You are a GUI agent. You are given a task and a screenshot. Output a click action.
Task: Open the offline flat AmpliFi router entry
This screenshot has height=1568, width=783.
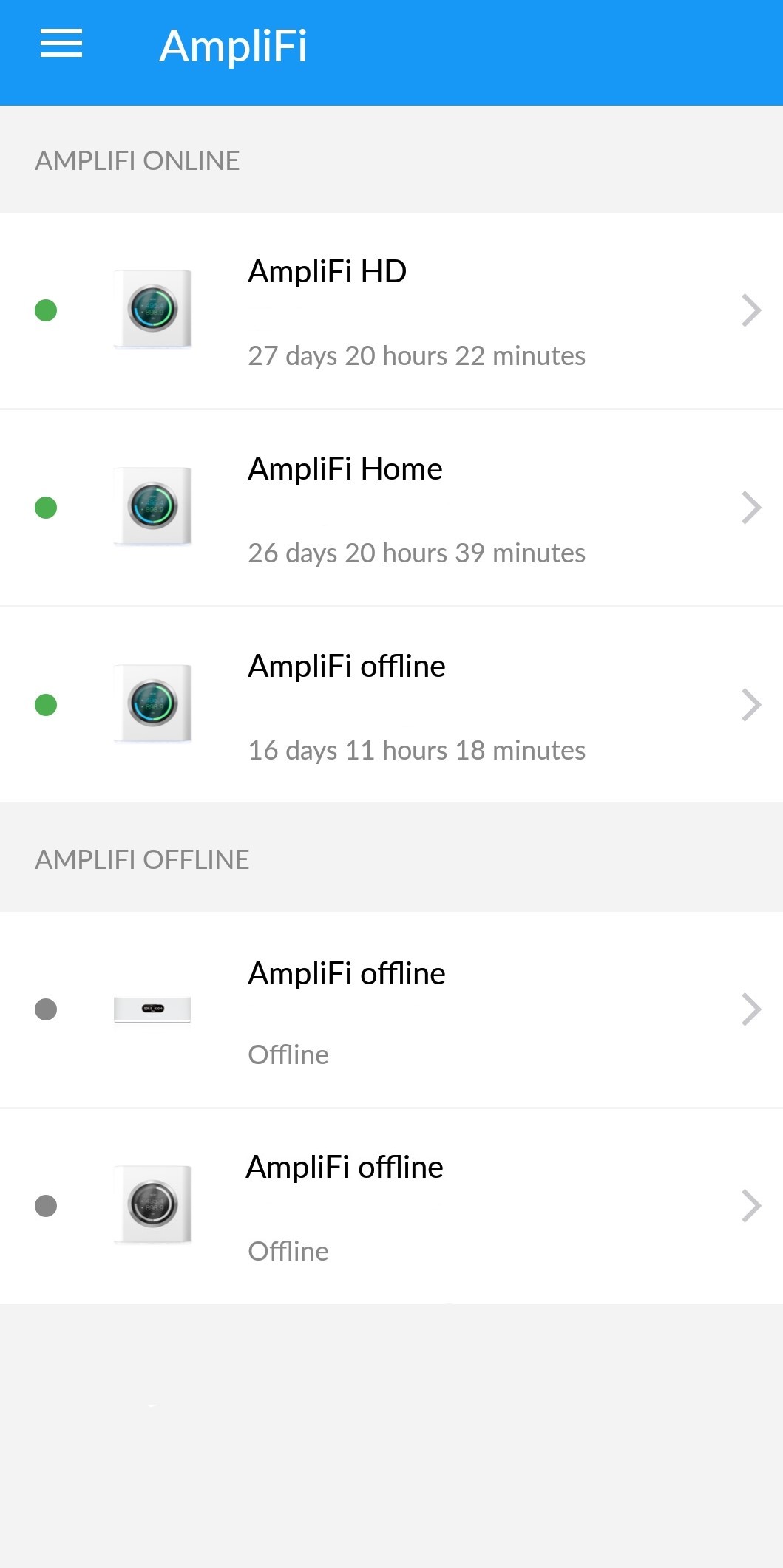point(391,1009)
